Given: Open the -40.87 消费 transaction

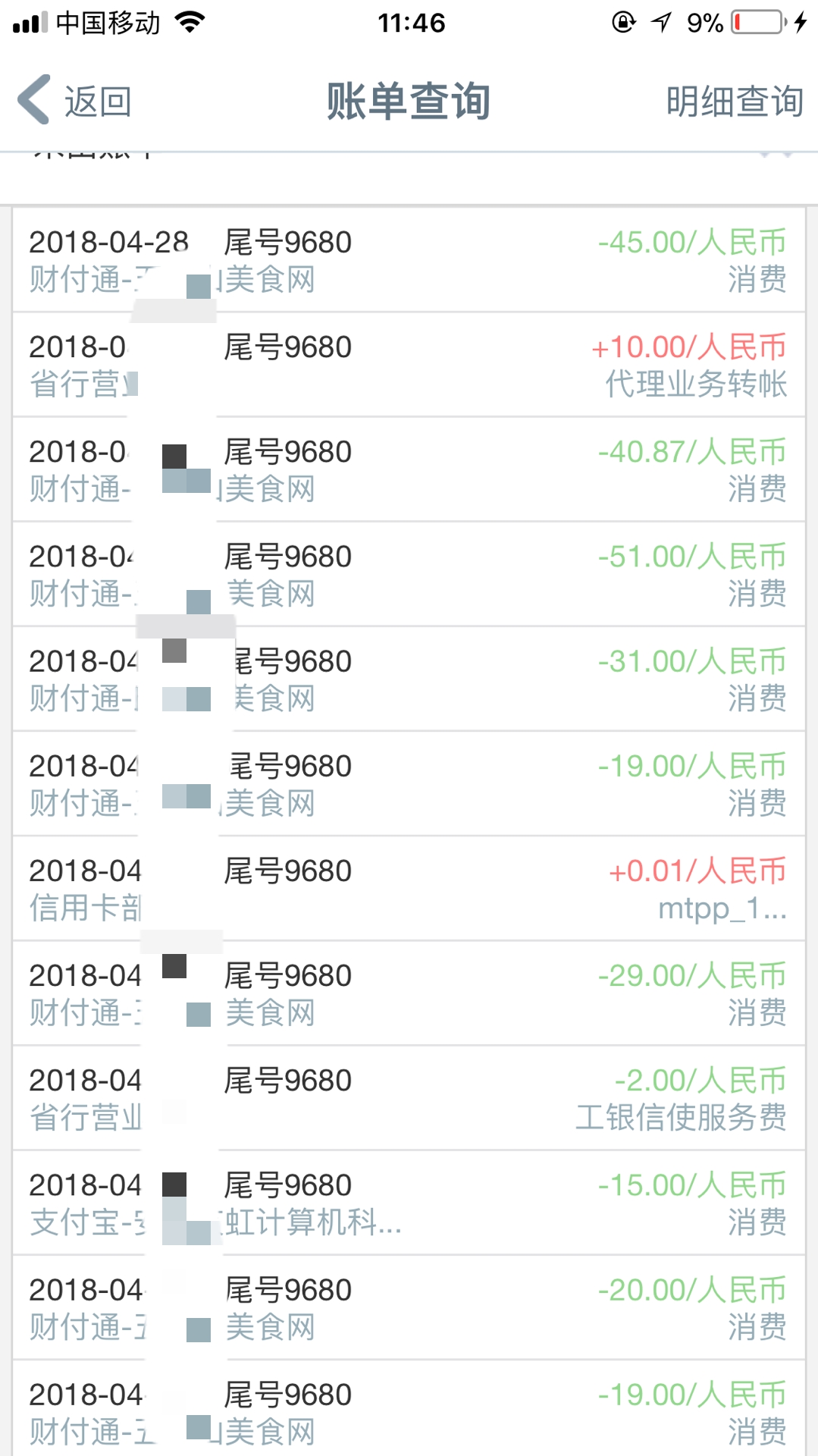Looking at the screenshot, I should tap(409, 469).
